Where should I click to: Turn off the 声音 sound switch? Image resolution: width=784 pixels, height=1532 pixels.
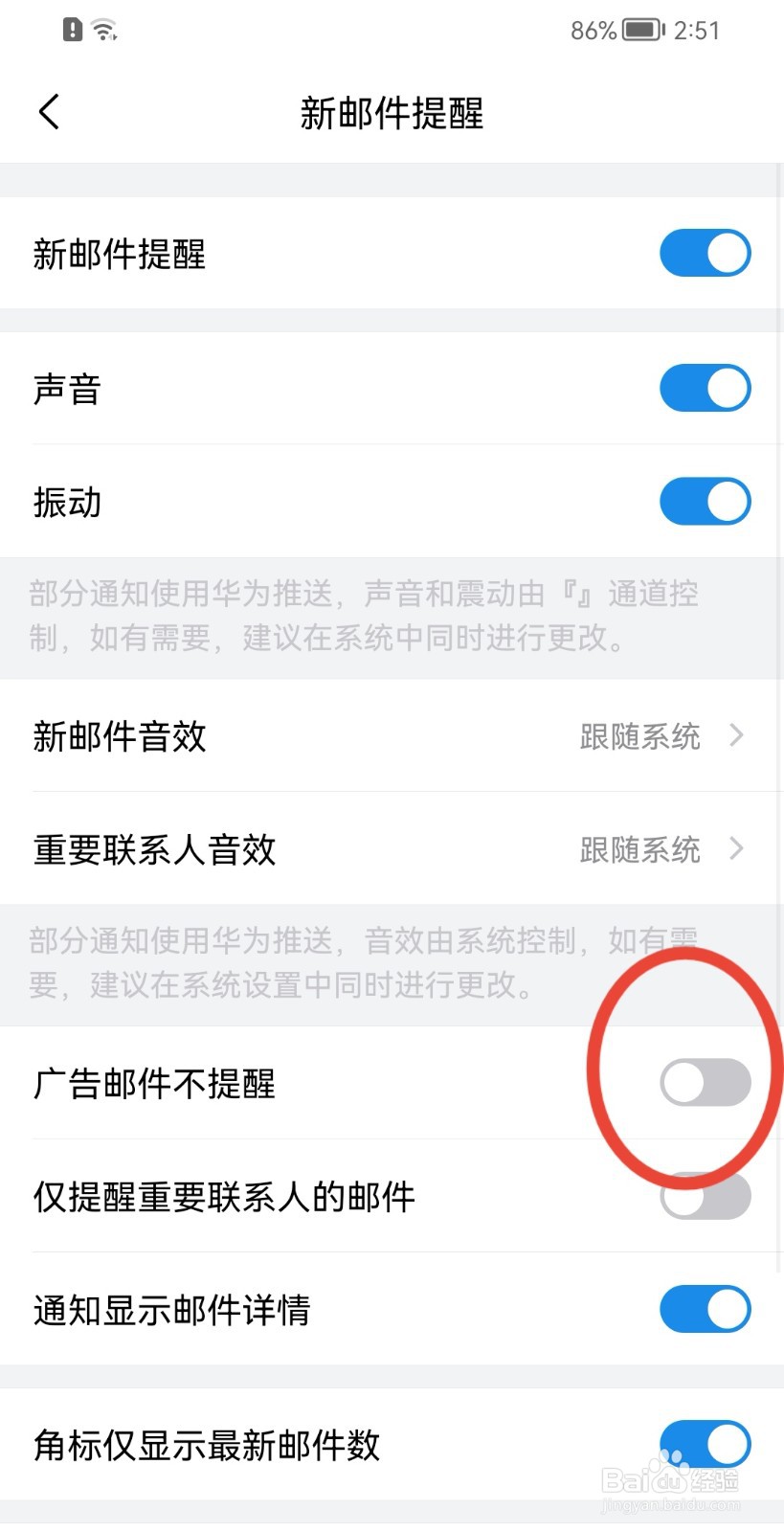coord(706,388)
